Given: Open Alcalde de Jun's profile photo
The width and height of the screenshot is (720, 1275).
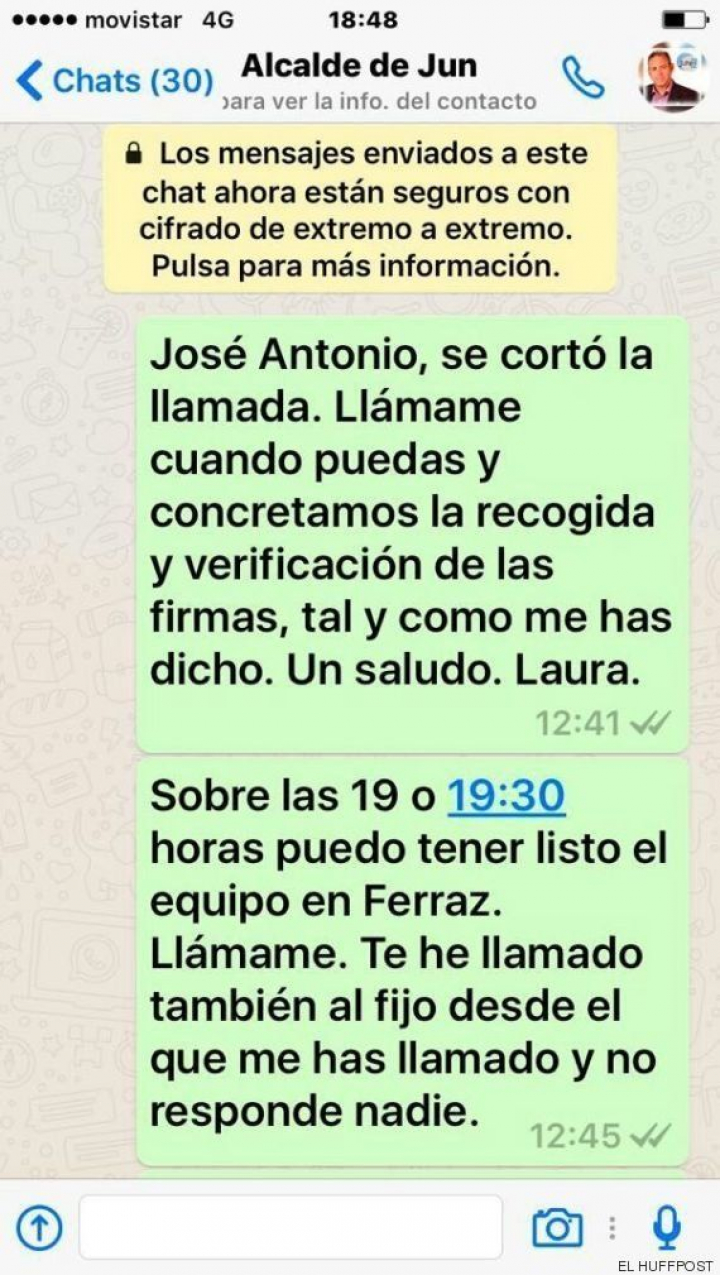Looking at the screenshot, I should (x=671, y=78).
